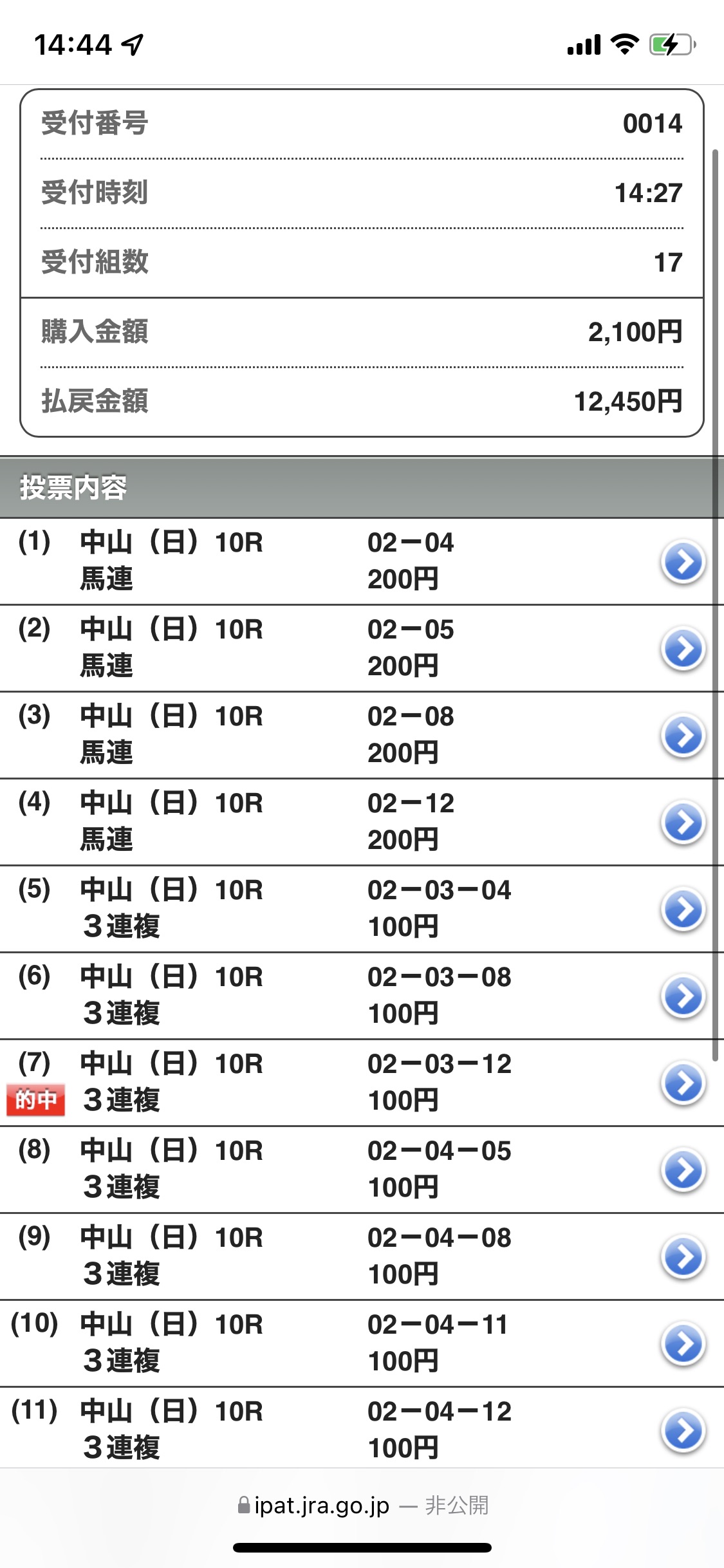Tap the ipat.jra.go.jp address bar

362,1506
